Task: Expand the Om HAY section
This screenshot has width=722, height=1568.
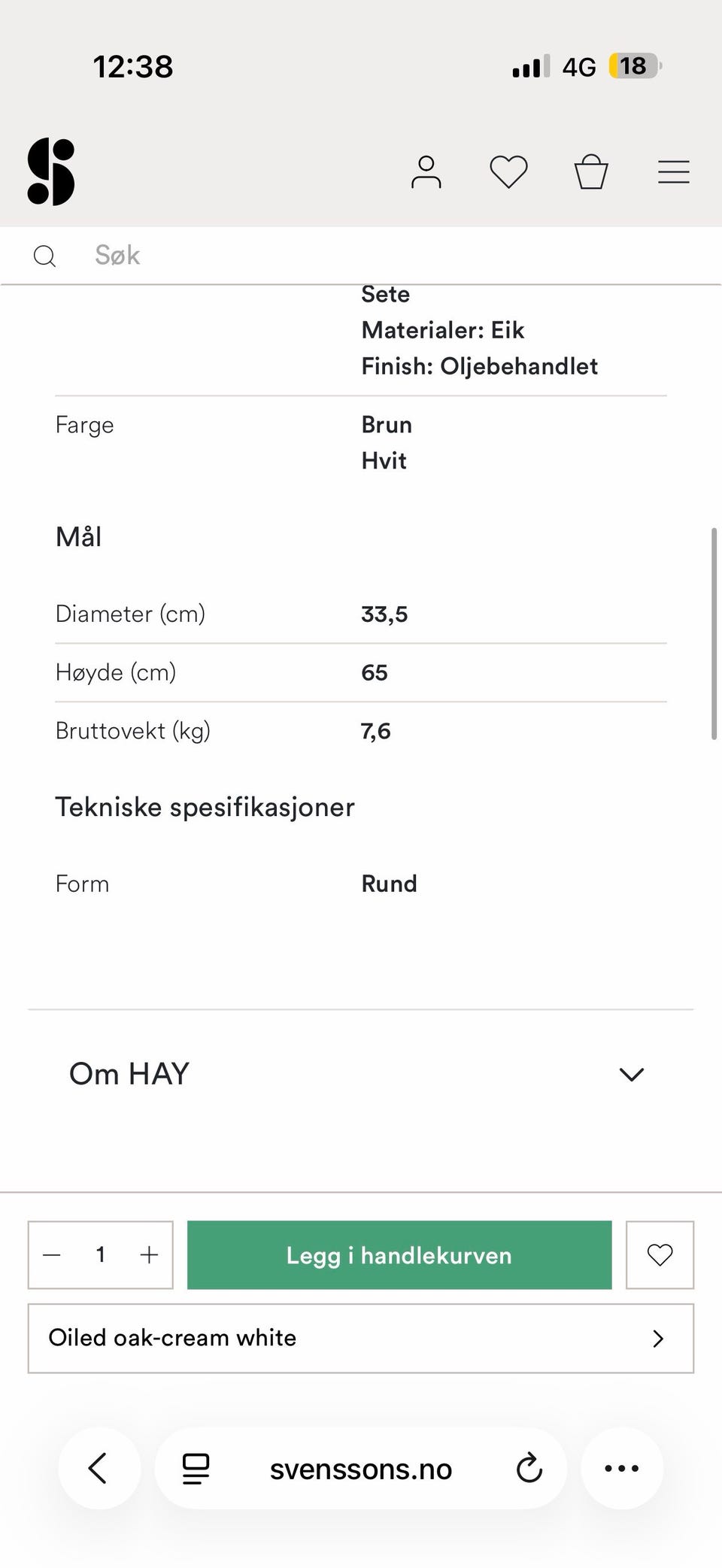Action: 361,1074
